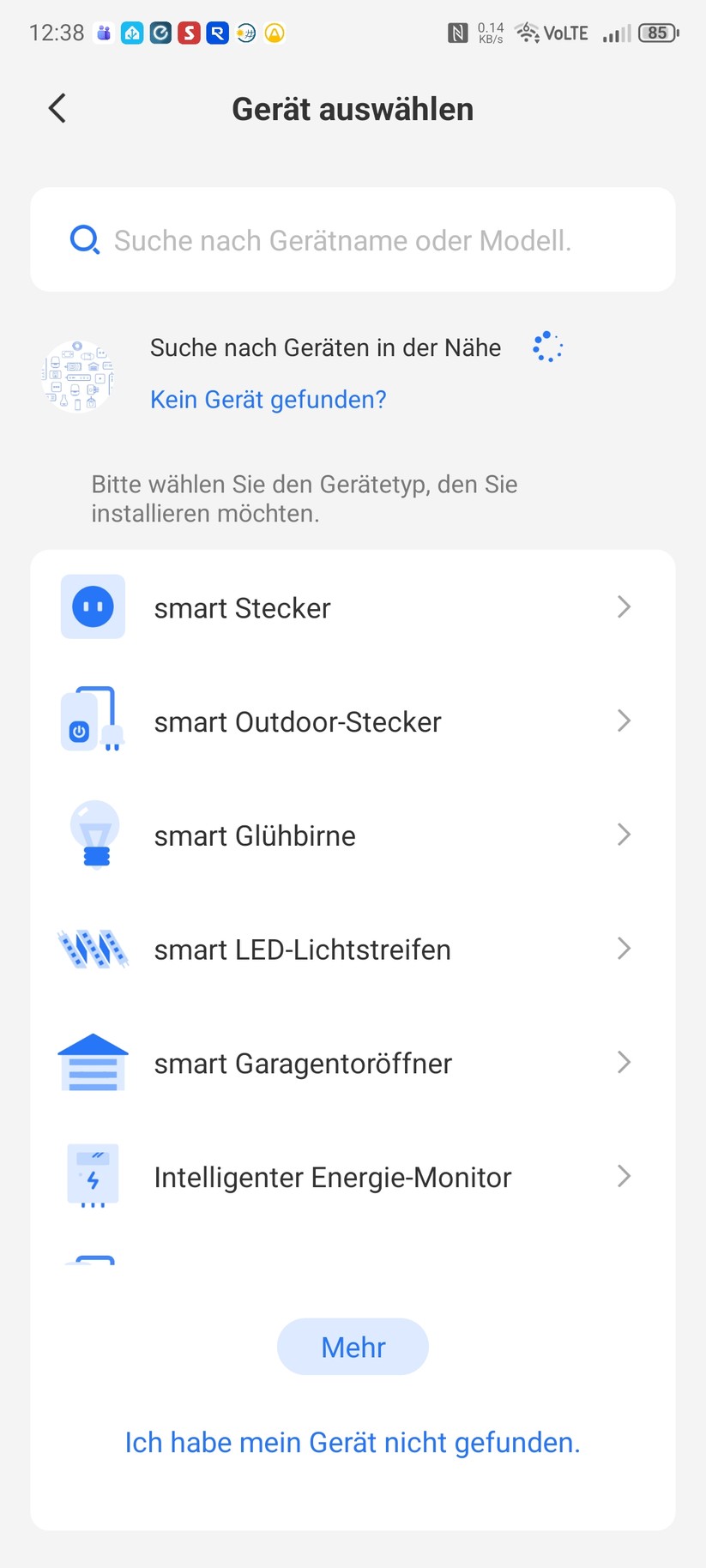Expand smart Stecker with its chevron

coord(625,606)
